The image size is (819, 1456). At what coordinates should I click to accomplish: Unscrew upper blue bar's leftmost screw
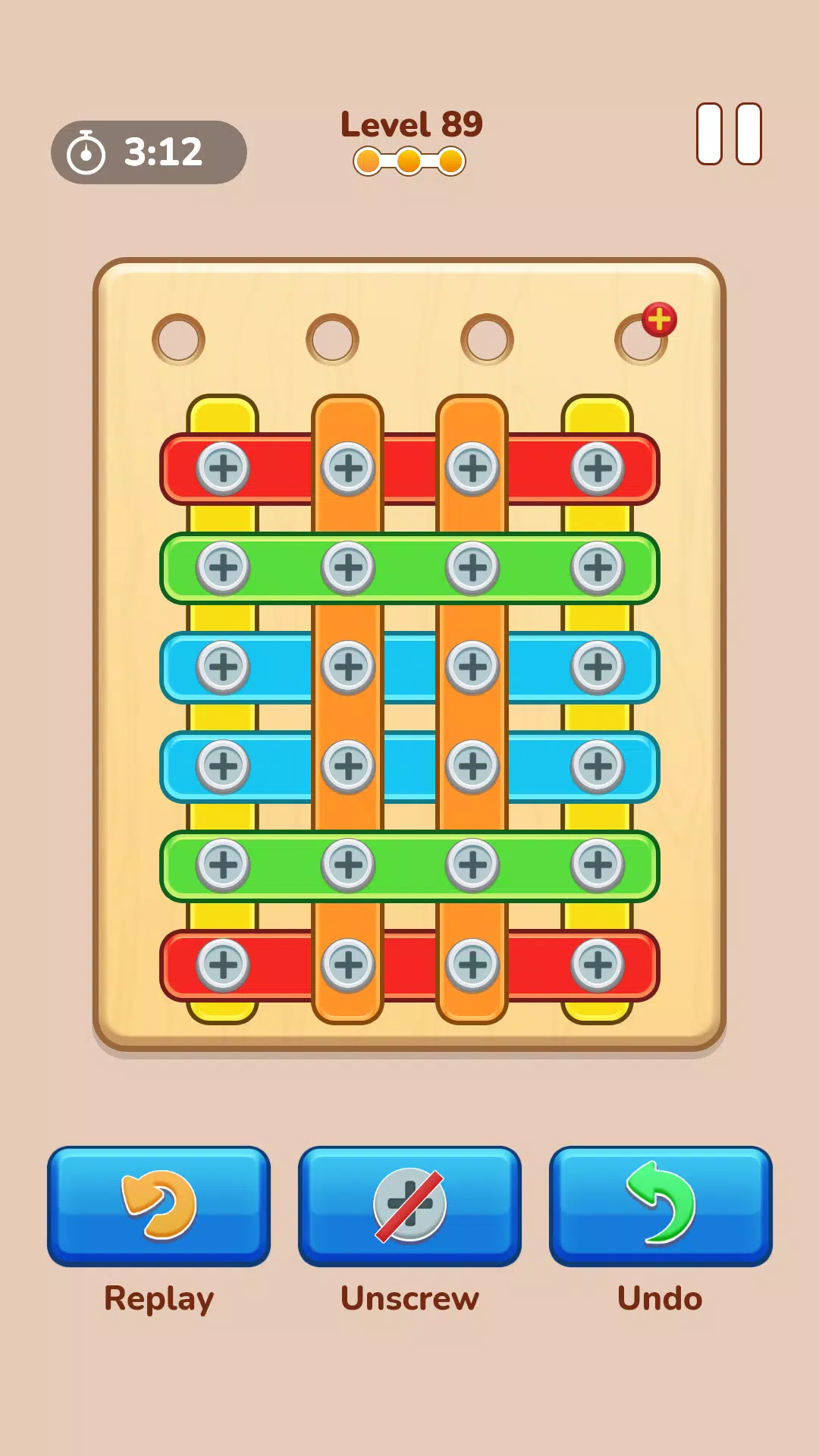pos(223,667)
